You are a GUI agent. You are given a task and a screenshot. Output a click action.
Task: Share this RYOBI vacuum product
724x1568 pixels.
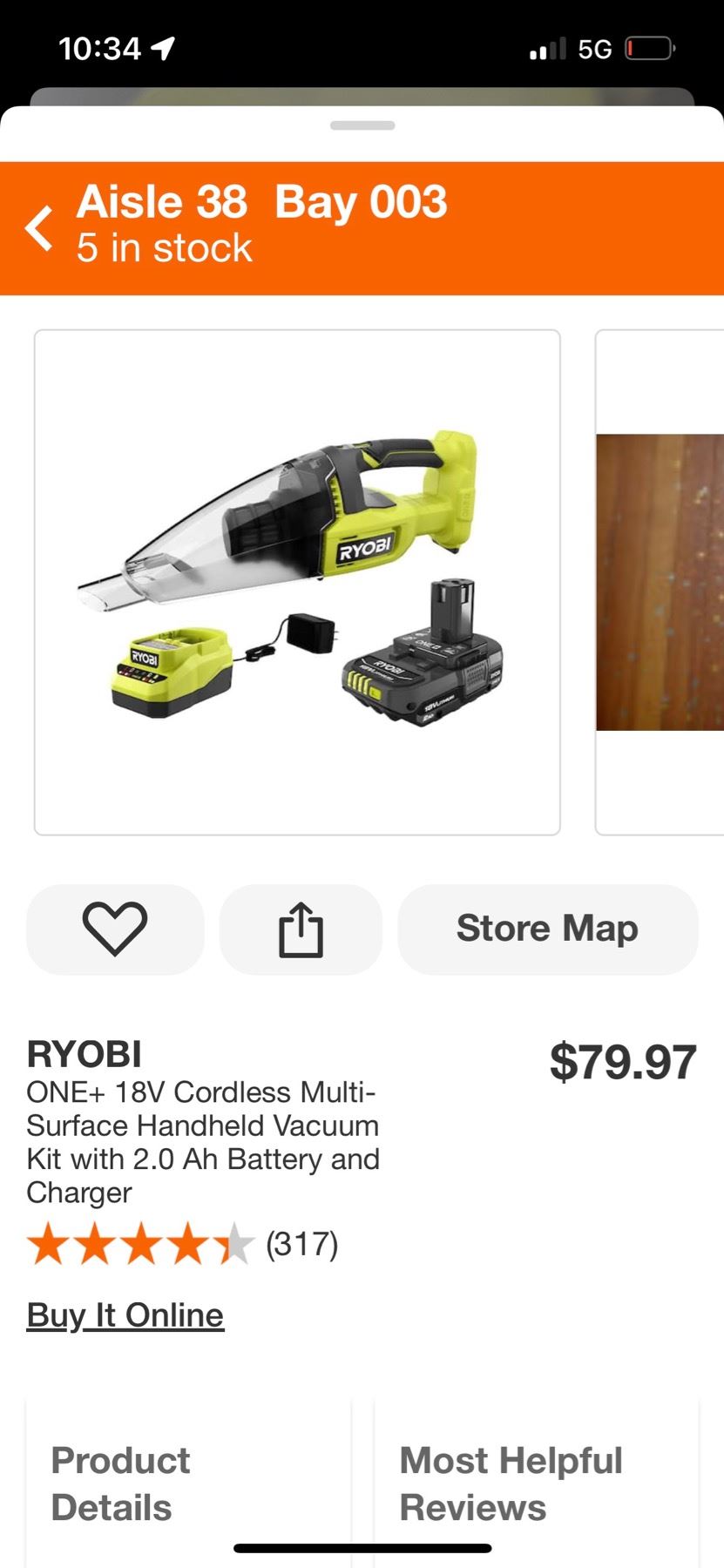[301, 929]
